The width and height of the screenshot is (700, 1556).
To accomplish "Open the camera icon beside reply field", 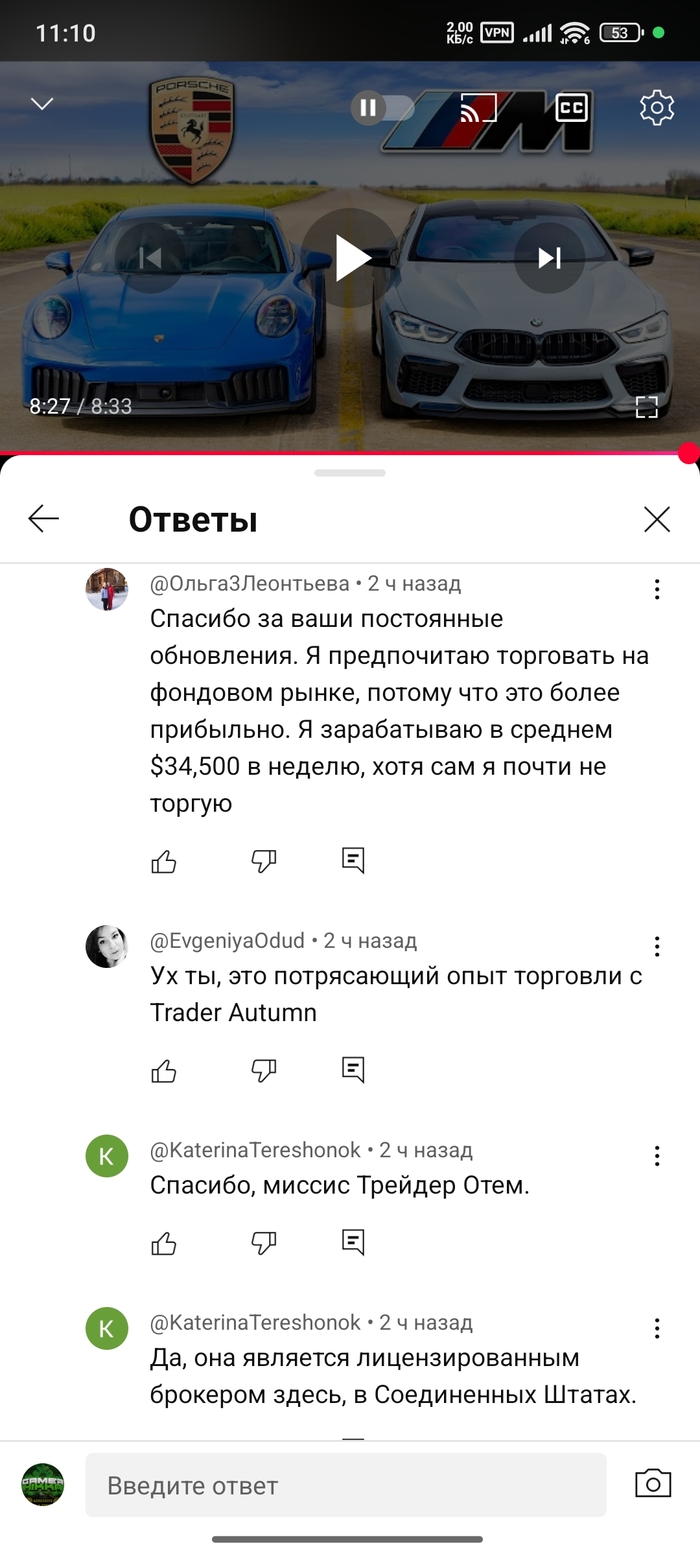I will [x=653, y=1484].
